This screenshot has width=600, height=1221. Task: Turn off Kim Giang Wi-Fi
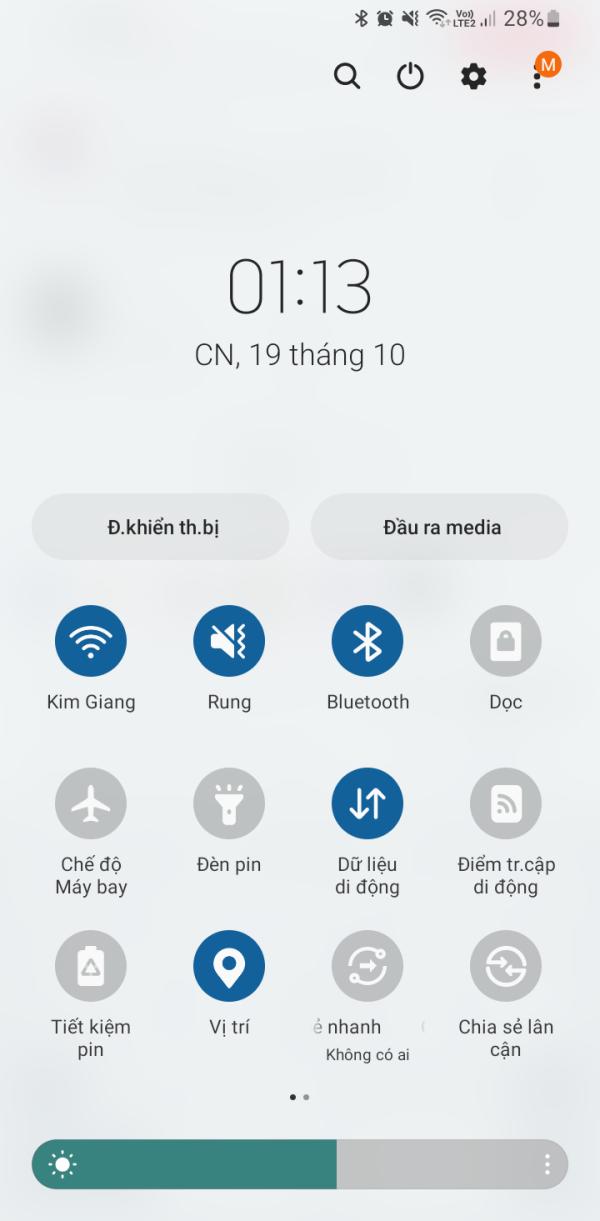coord(91,641)
